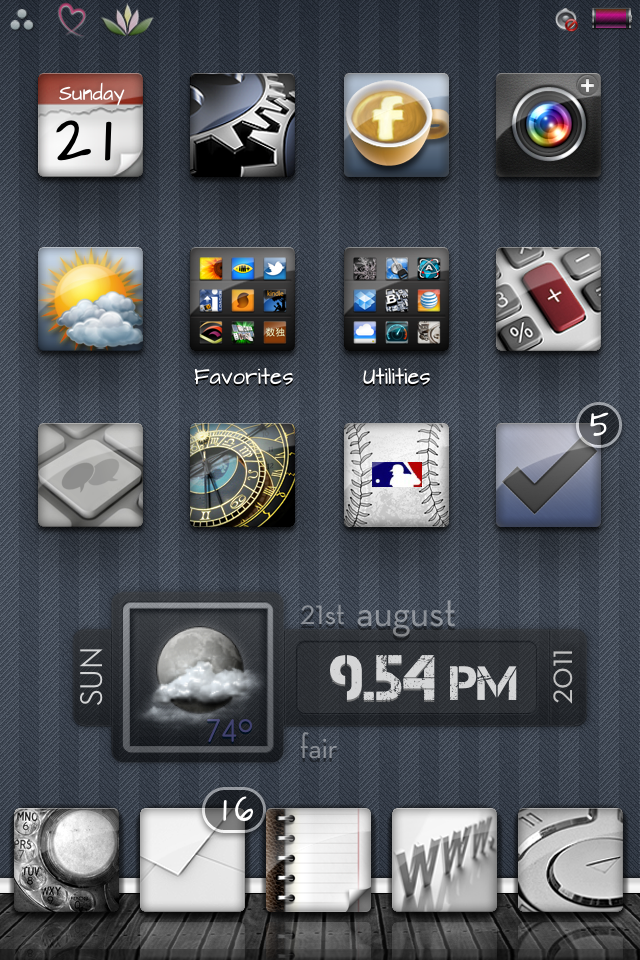The width and height of the screenshot is (640, 960).
Task: Open the Settings gears app
Action: pyautogui.click(x=243, y=125)
